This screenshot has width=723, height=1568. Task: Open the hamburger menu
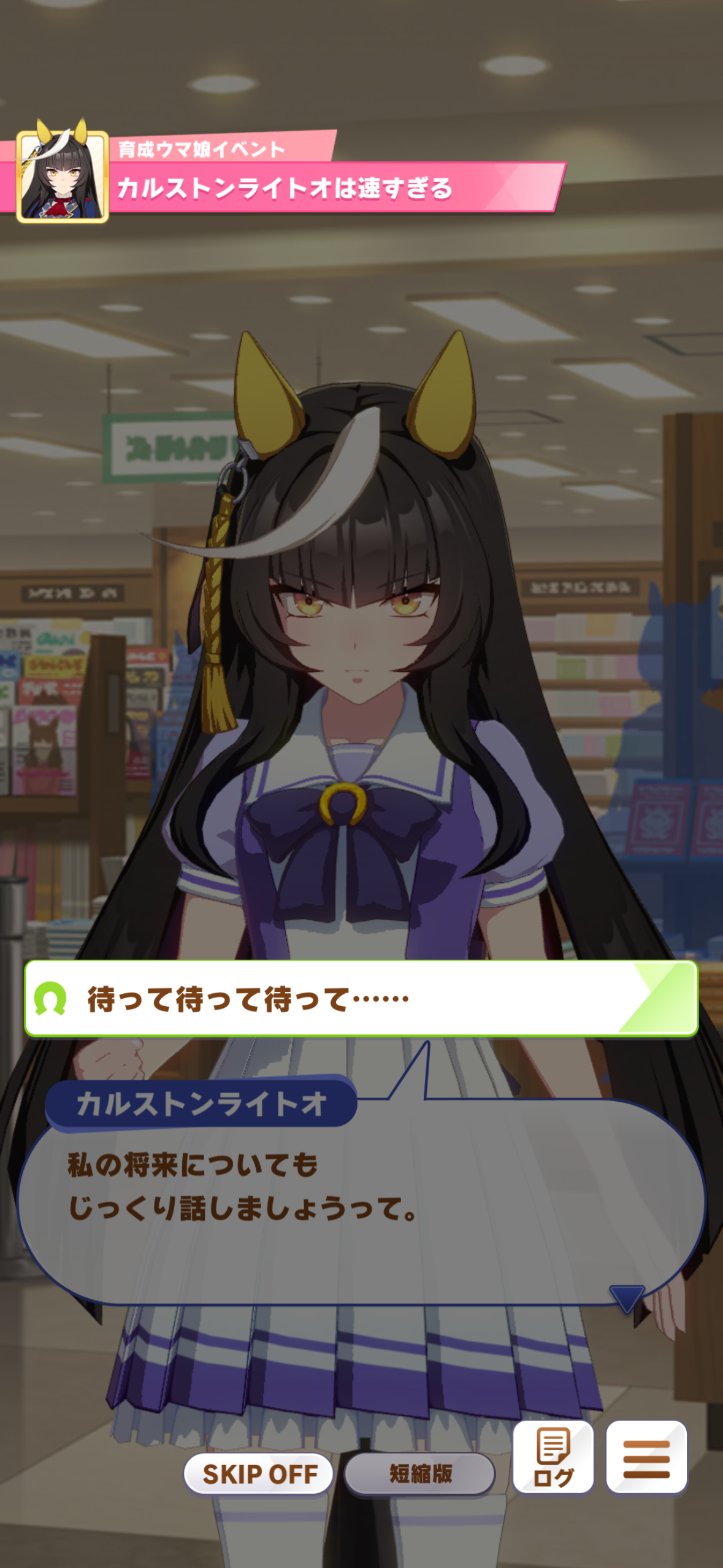coord(646,1457)
